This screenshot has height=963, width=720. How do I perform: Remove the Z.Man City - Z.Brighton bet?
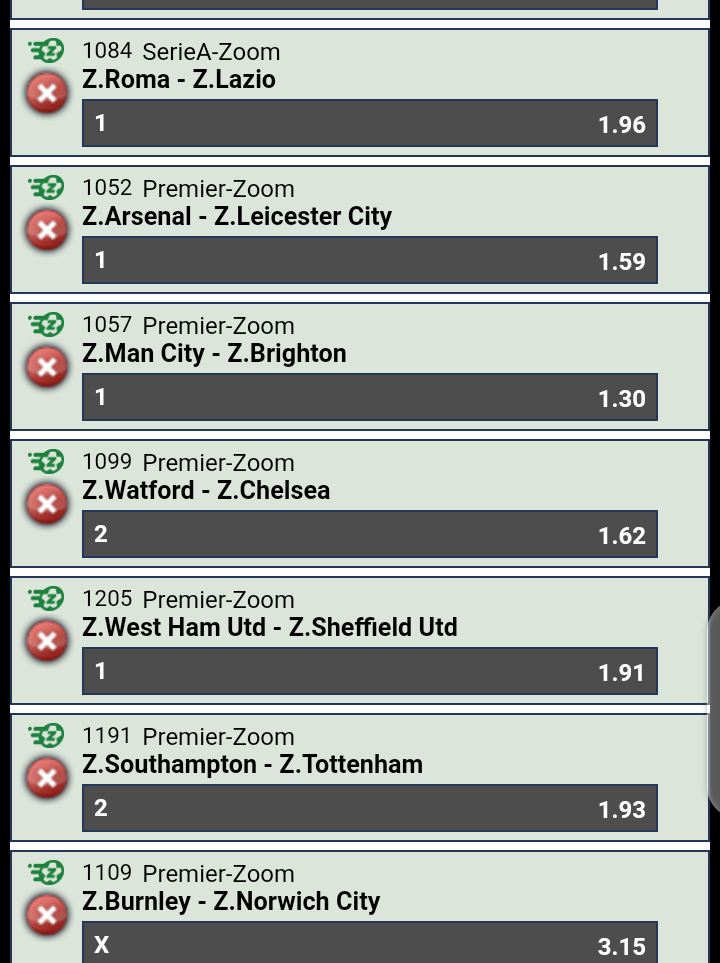[46, 368]
